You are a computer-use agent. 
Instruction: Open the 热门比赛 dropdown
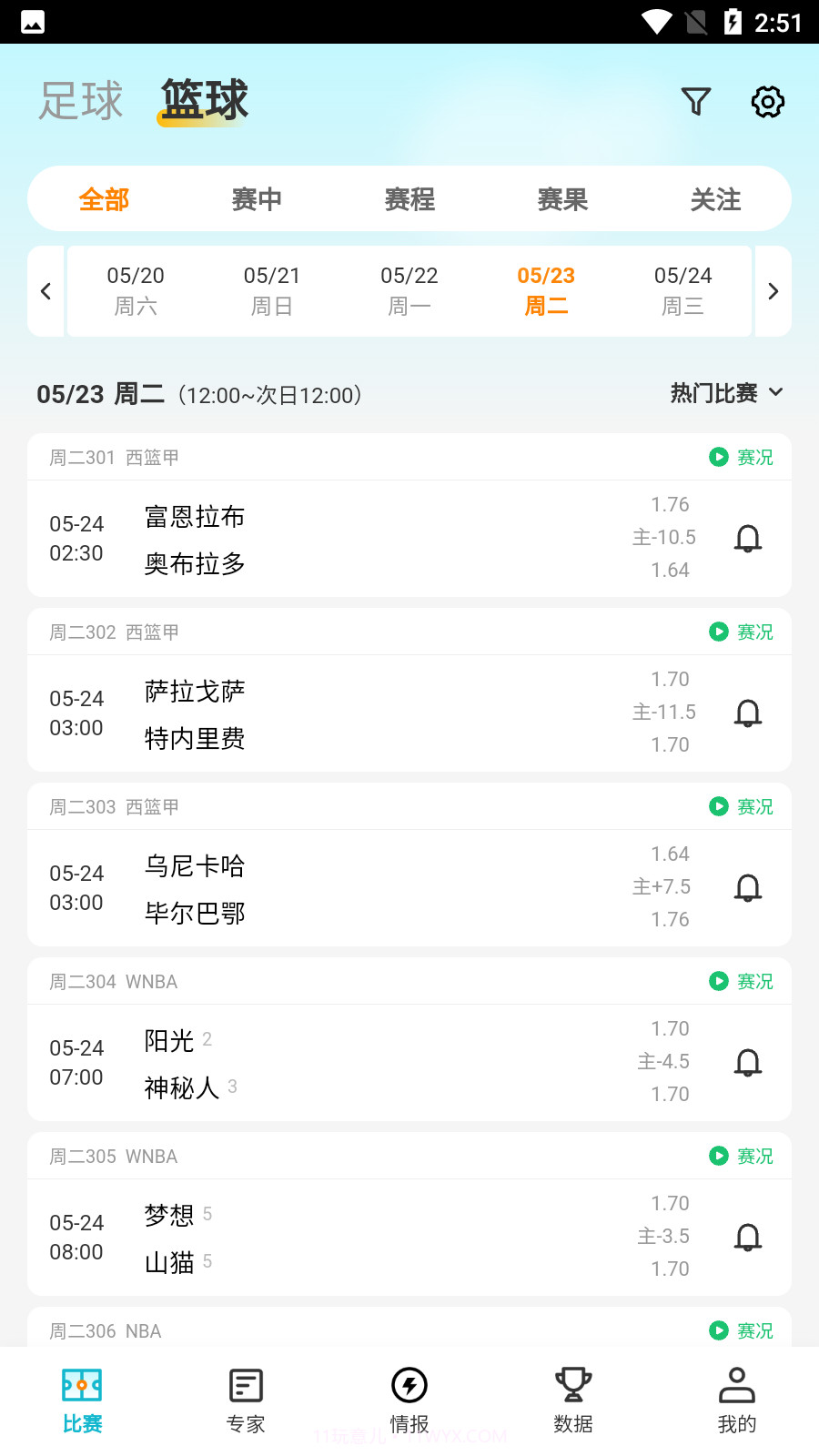click(725, 392)
